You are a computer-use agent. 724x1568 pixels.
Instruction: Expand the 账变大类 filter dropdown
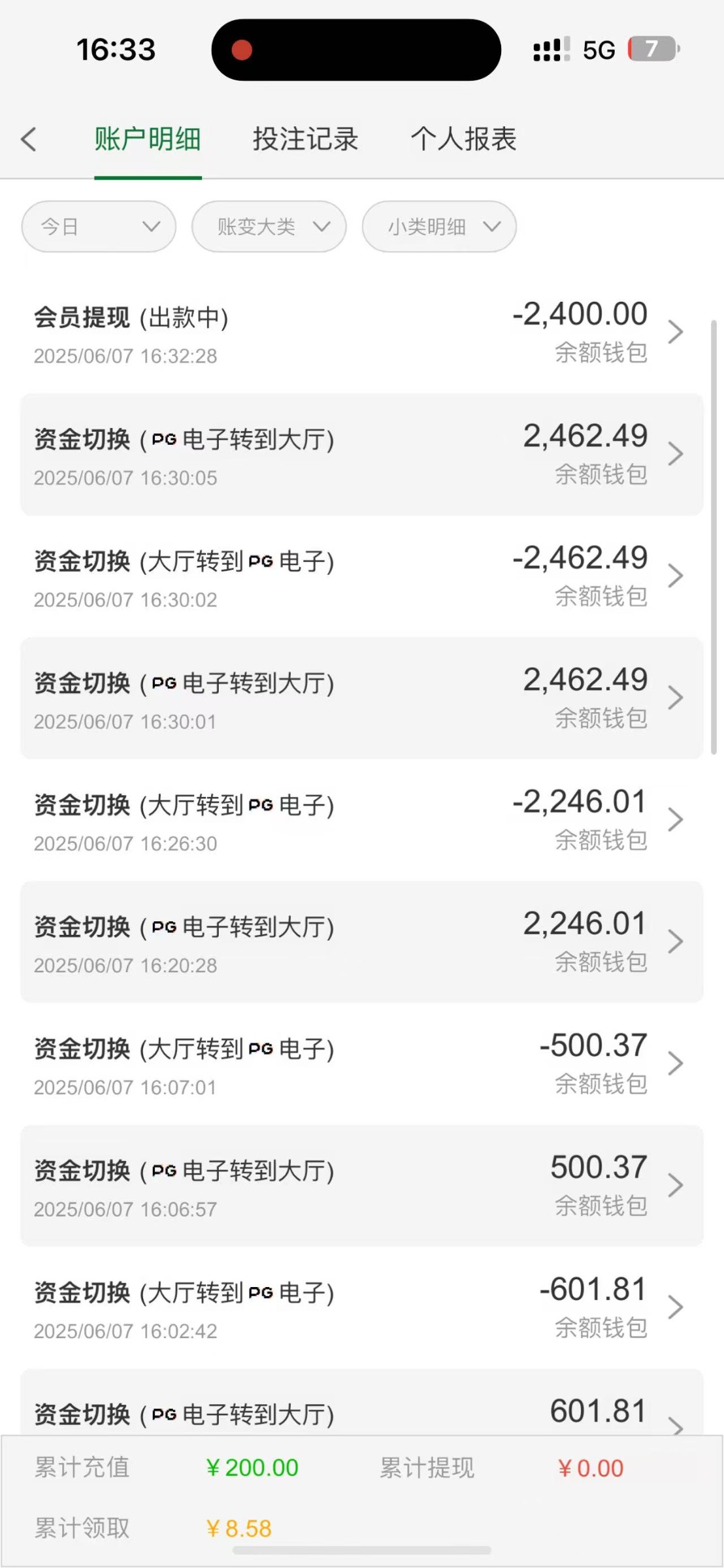(269, 227)
